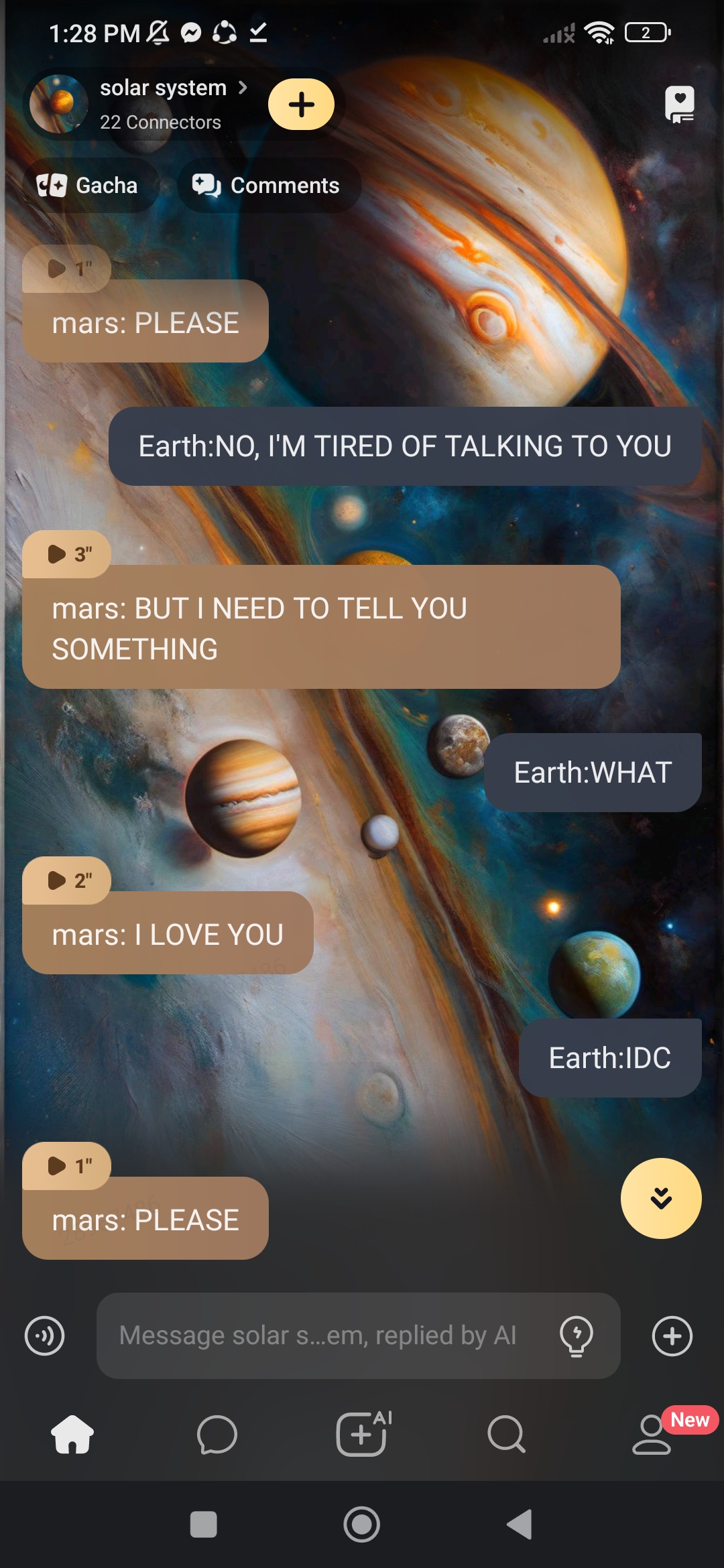Image resolution: width=724 pixels, height=1568 pixels.
Task: Tap the system home button
Action: pyautogui.click(x=362, y=1524)
